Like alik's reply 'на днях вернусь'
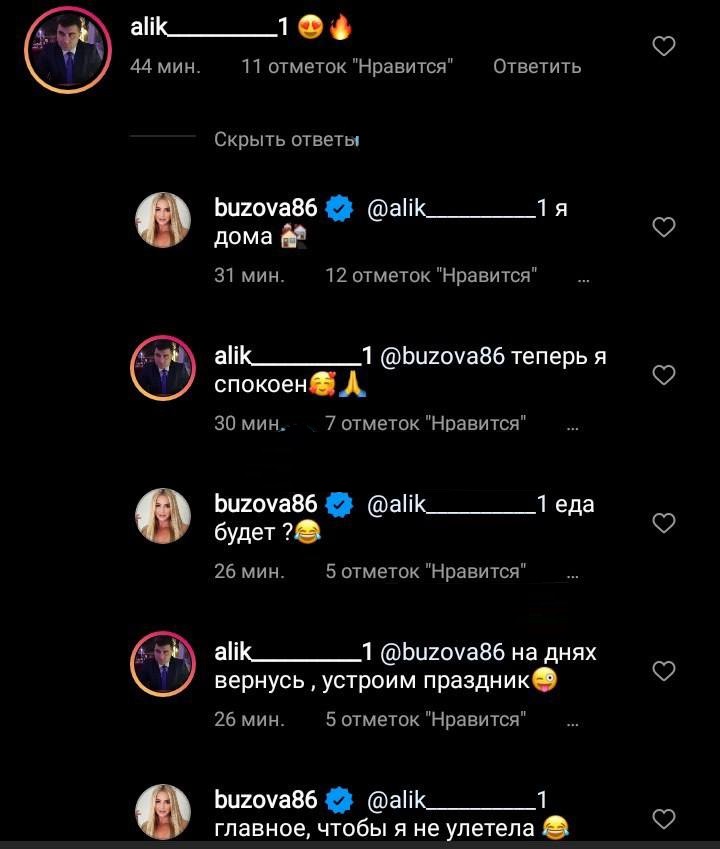 (x=664, y=671)
